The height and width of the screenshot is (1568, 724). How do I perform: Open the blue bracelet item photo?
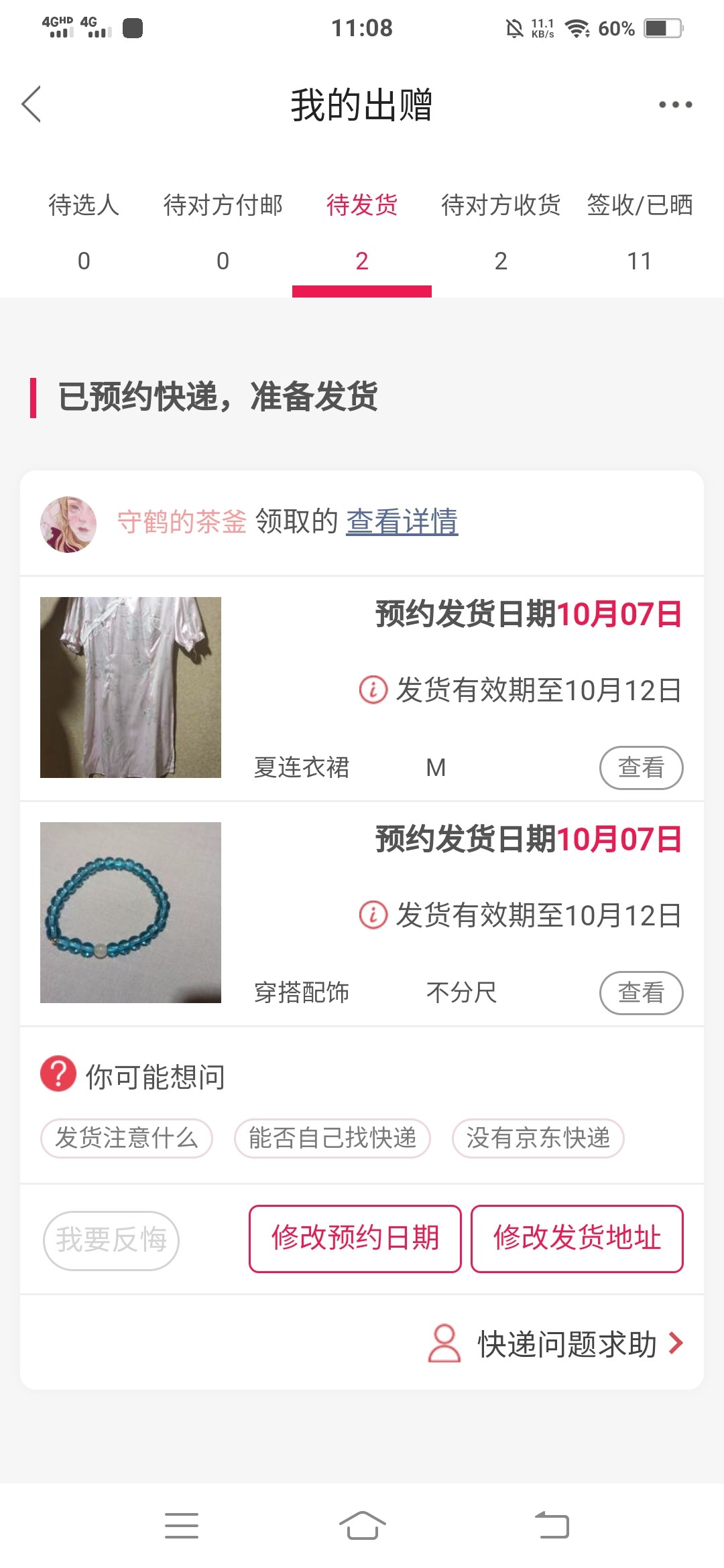pos(131,913)
